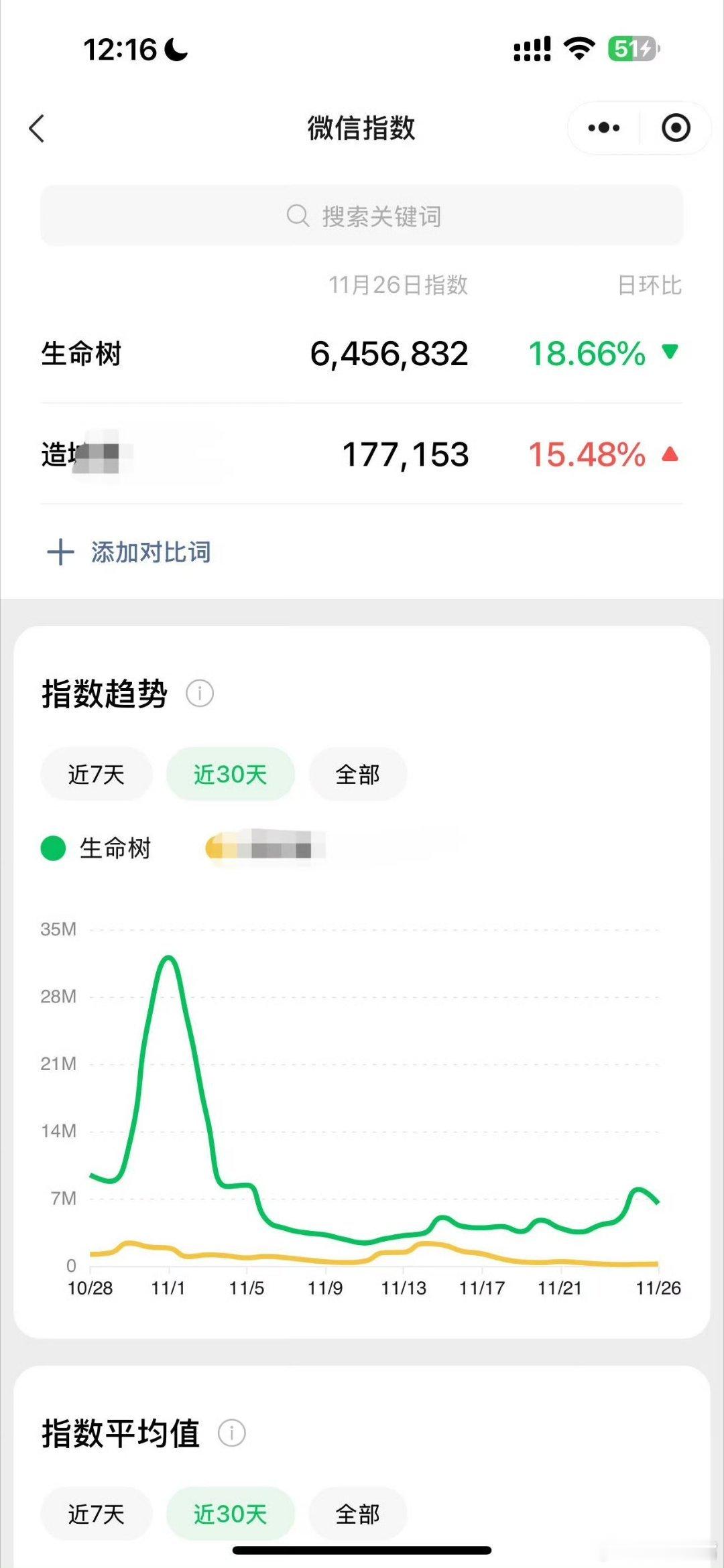The height and width of the screenshot is (1568, 724).
Task: Keep 近30天 selected in 指数趋势
Action: tap(230, 774)
